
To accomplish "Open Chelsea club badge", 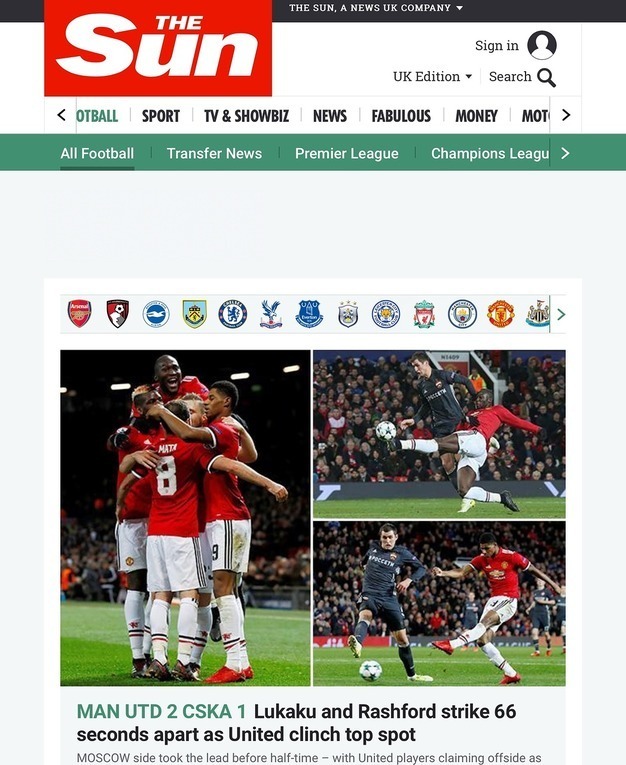I will tap(233, 314).
